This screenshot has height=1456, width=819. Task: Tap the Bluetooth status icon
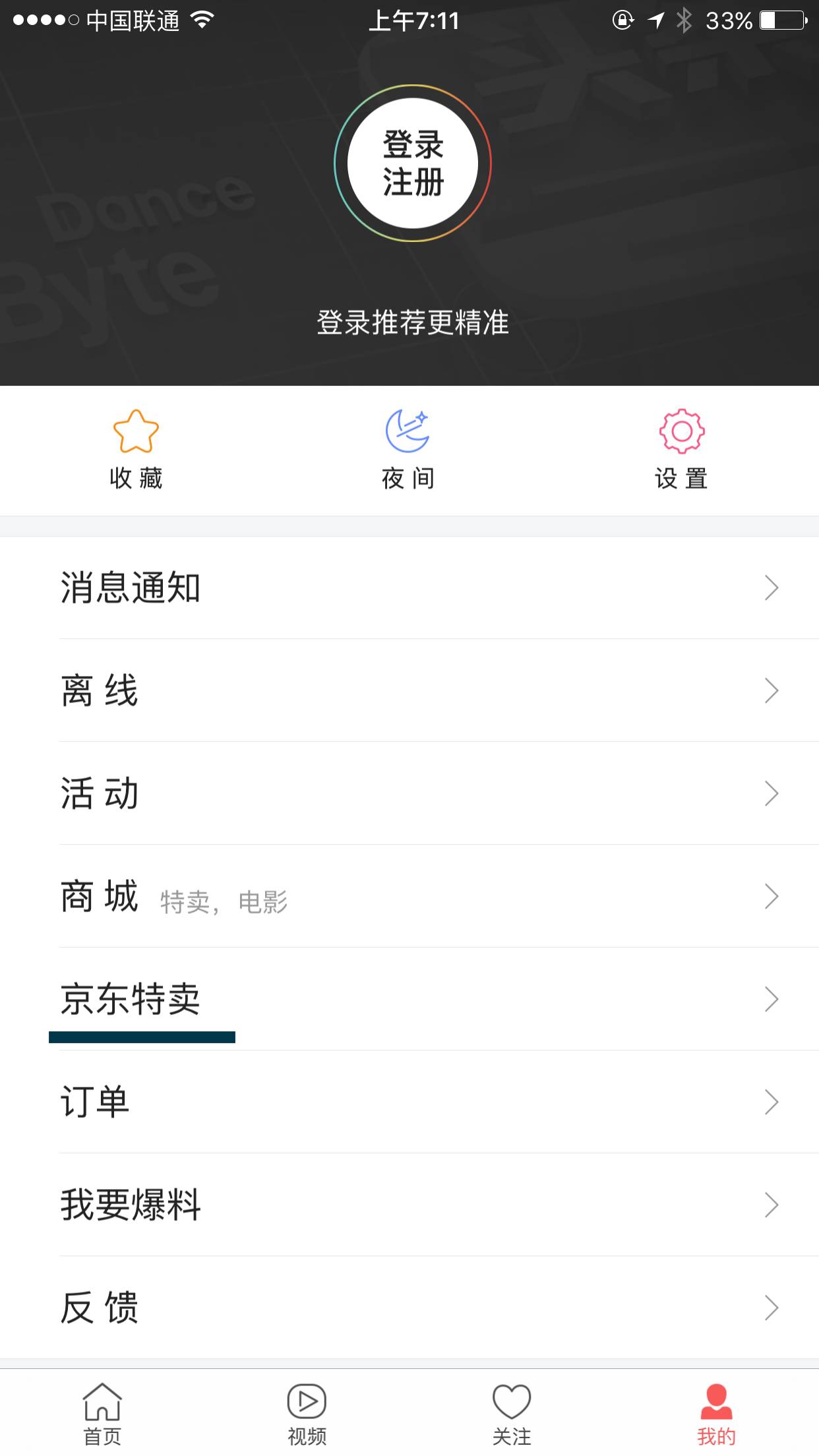[x=684, y=20]
